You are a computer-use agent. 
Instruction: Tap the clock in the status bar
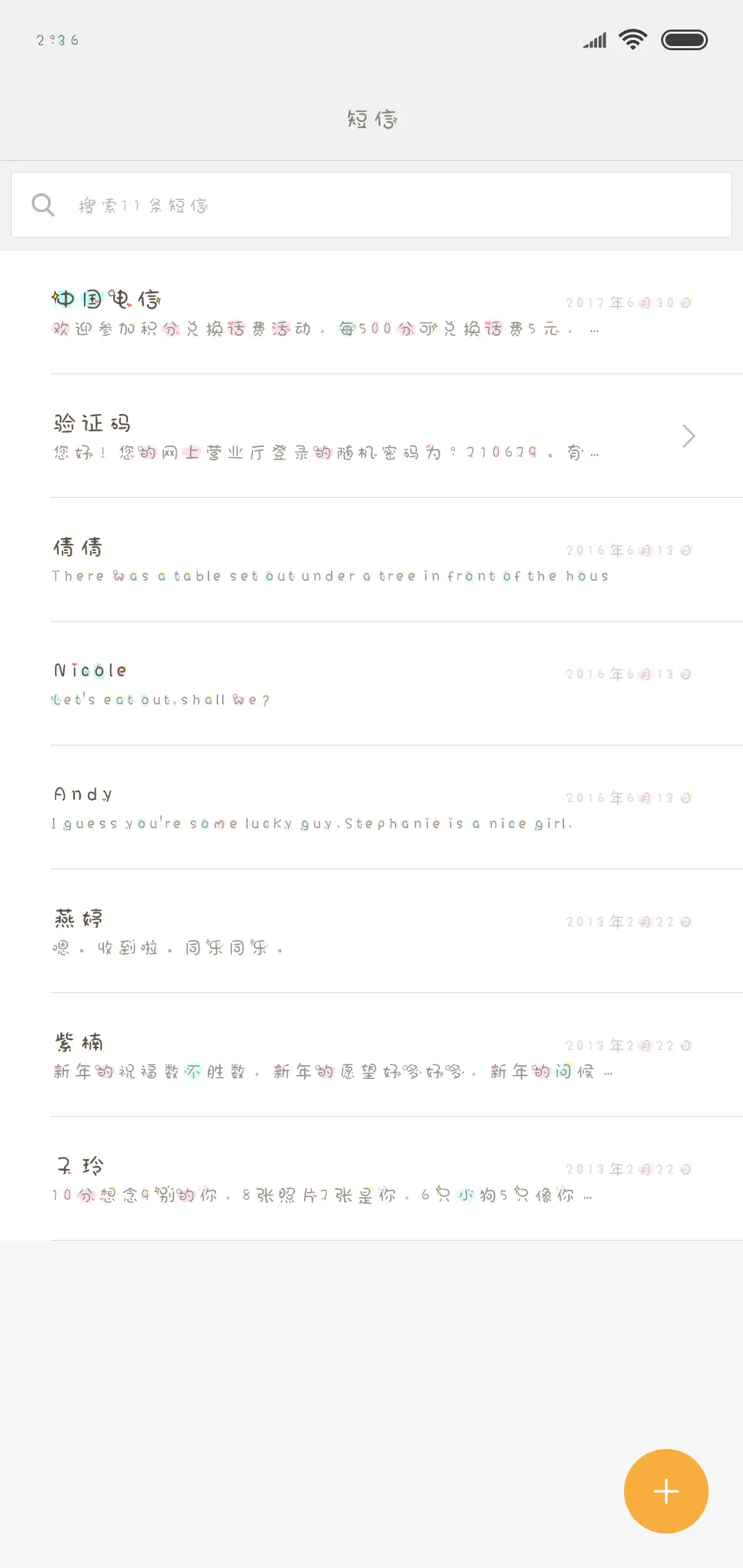57,41
